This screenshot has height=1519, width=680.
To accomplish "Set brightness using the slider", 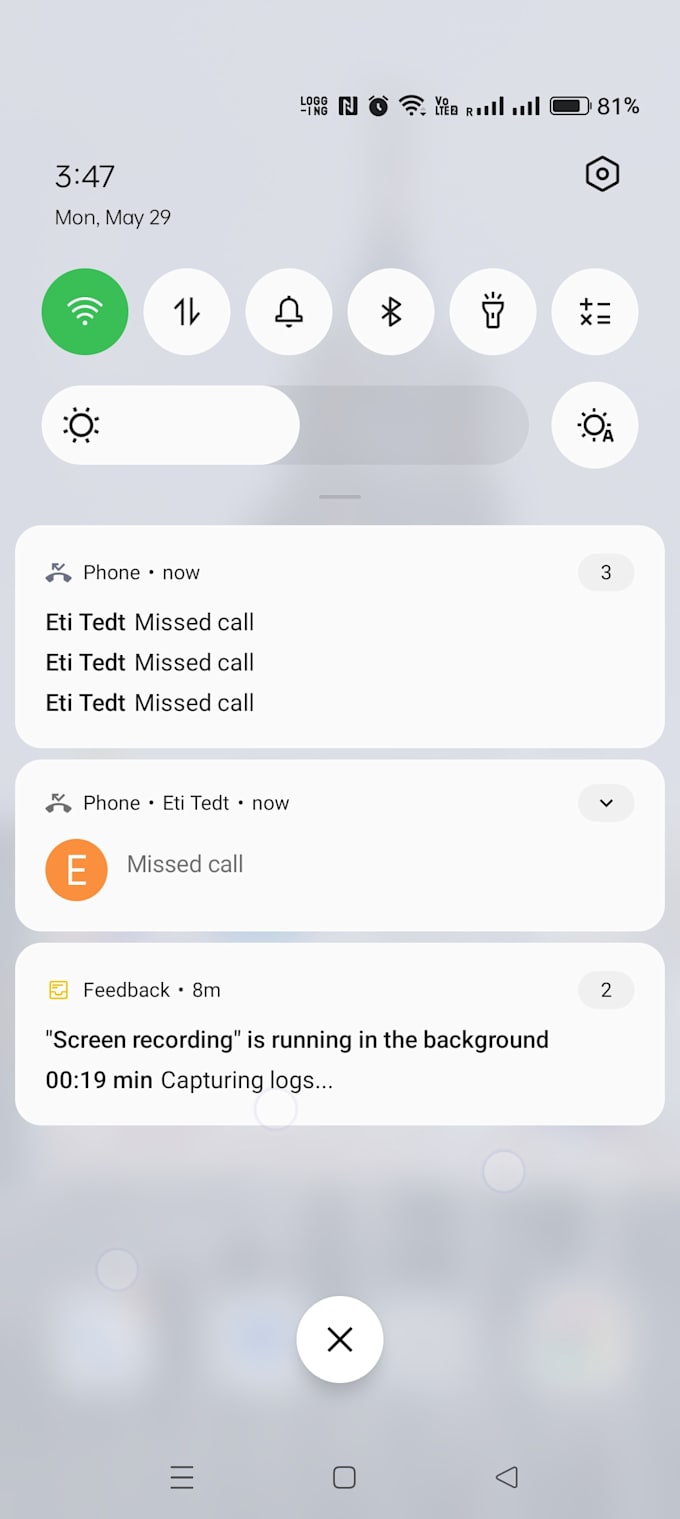I will (x=285, y=425).
